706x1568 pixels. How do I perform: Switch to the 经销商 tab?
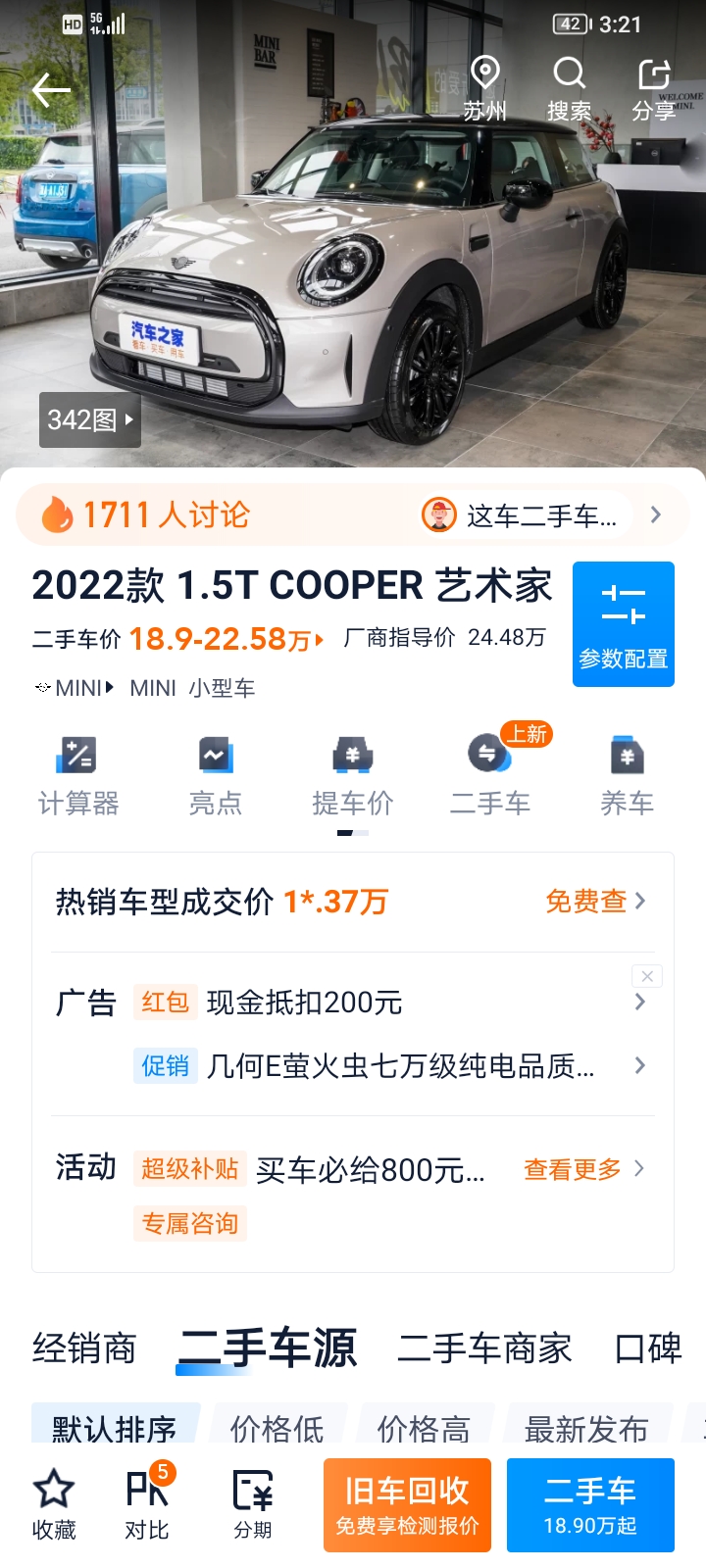pos(84,1348)
